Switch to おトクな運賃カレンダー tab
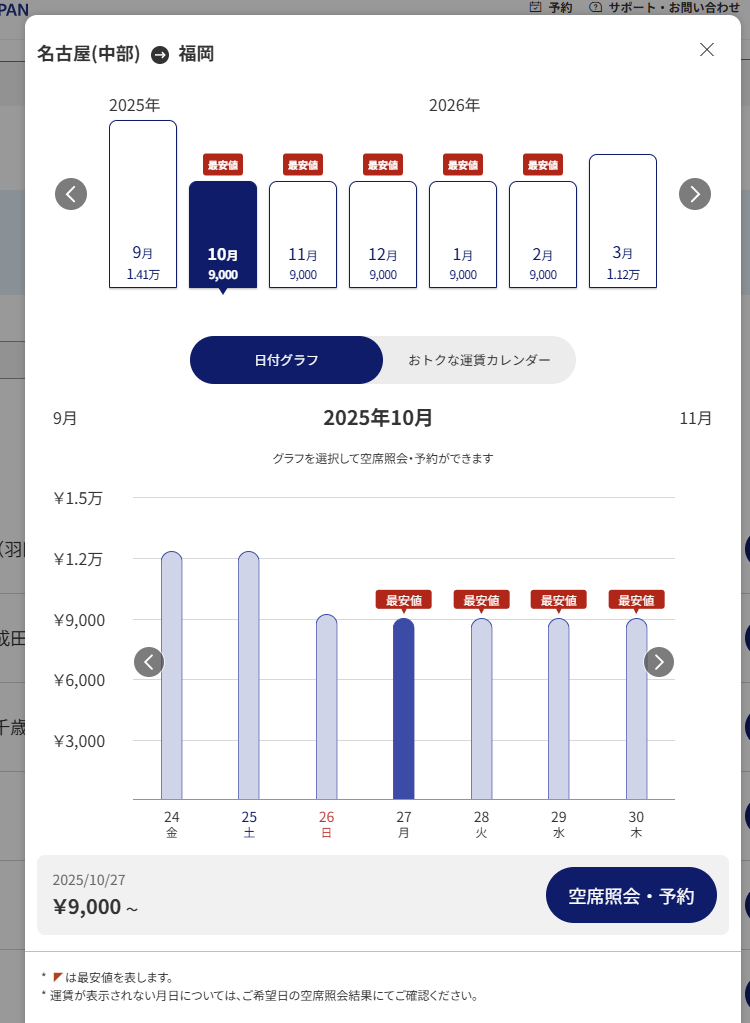Viewport: 750px width, 1023px height. tap(479, 360)
